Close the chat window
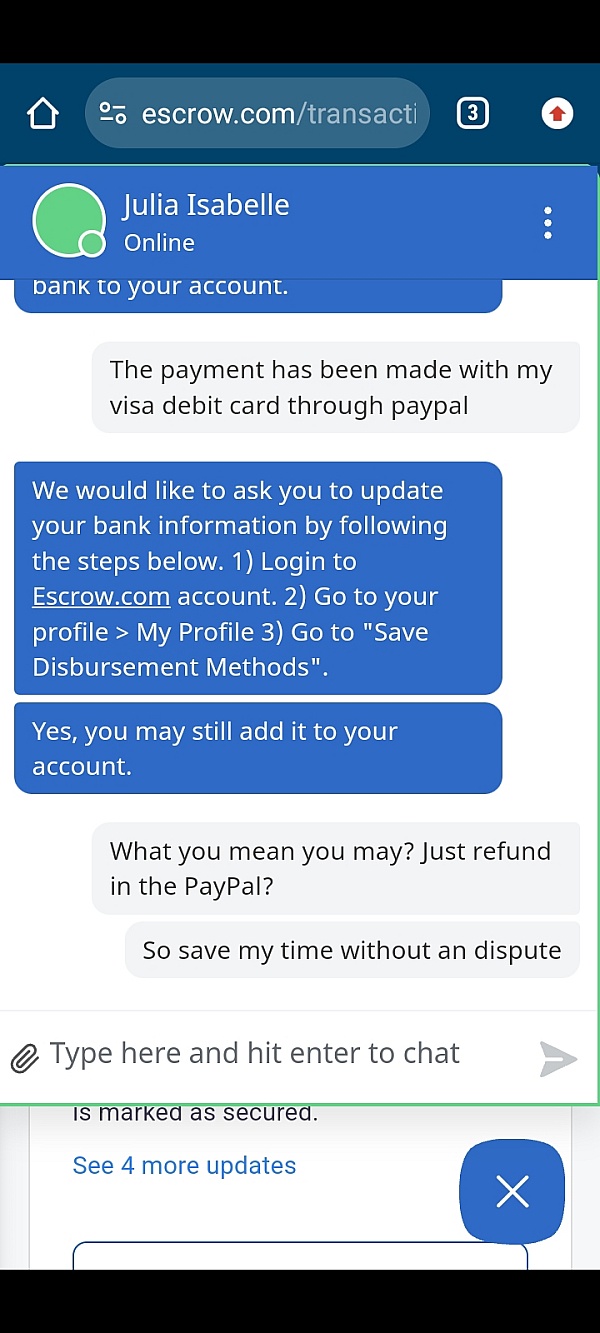600x1333 pixels. pyautogui.click(x=512, y=1191)
